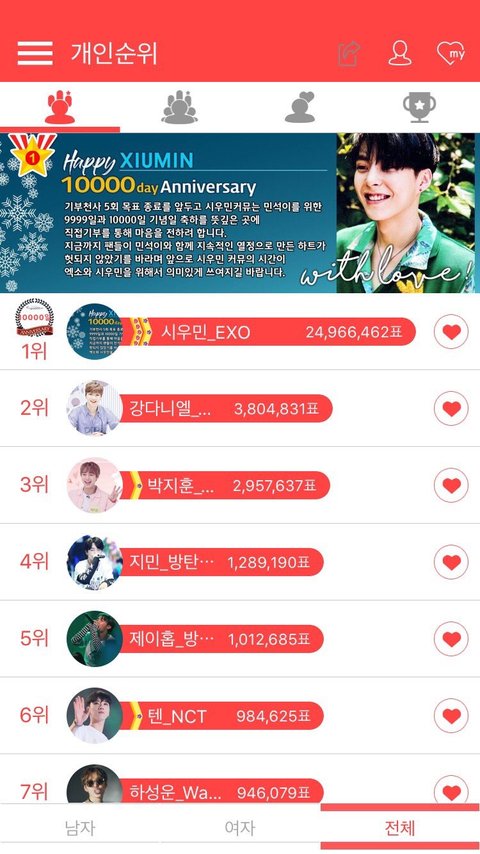Give a heart to 시우민_EXO
The height and width of the screenshot is (854, 480).
click(x=451, y=332)
